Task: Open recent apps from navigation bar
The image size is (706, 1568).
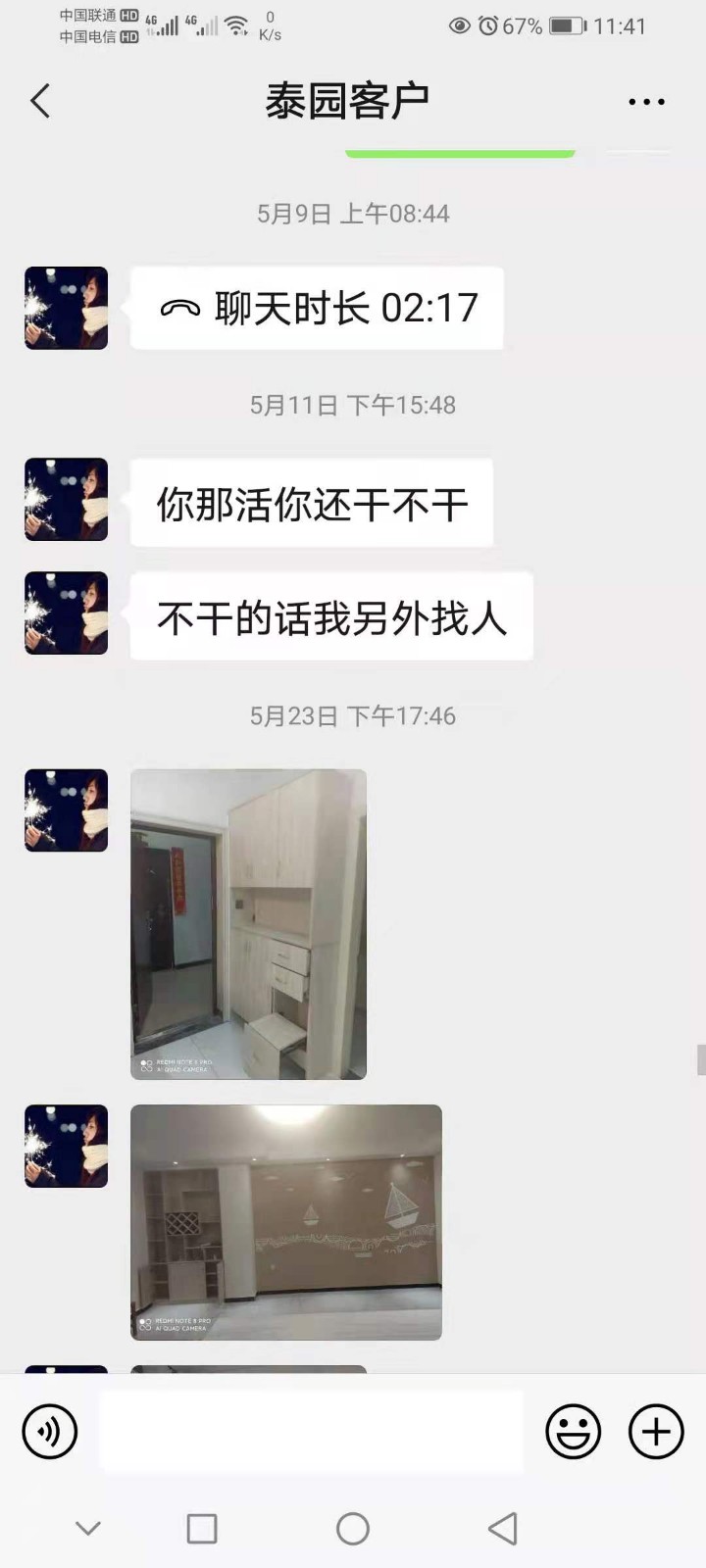Action: coord(202,1529)
